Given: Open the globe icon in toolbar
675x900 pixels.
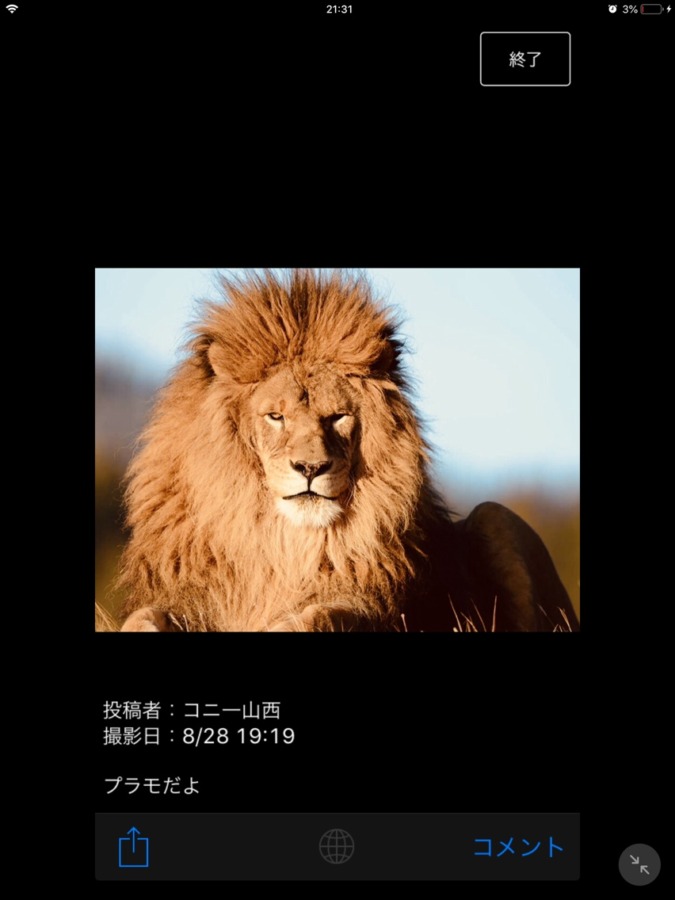Looking at the screenshot, I should [x=337, y=847].
